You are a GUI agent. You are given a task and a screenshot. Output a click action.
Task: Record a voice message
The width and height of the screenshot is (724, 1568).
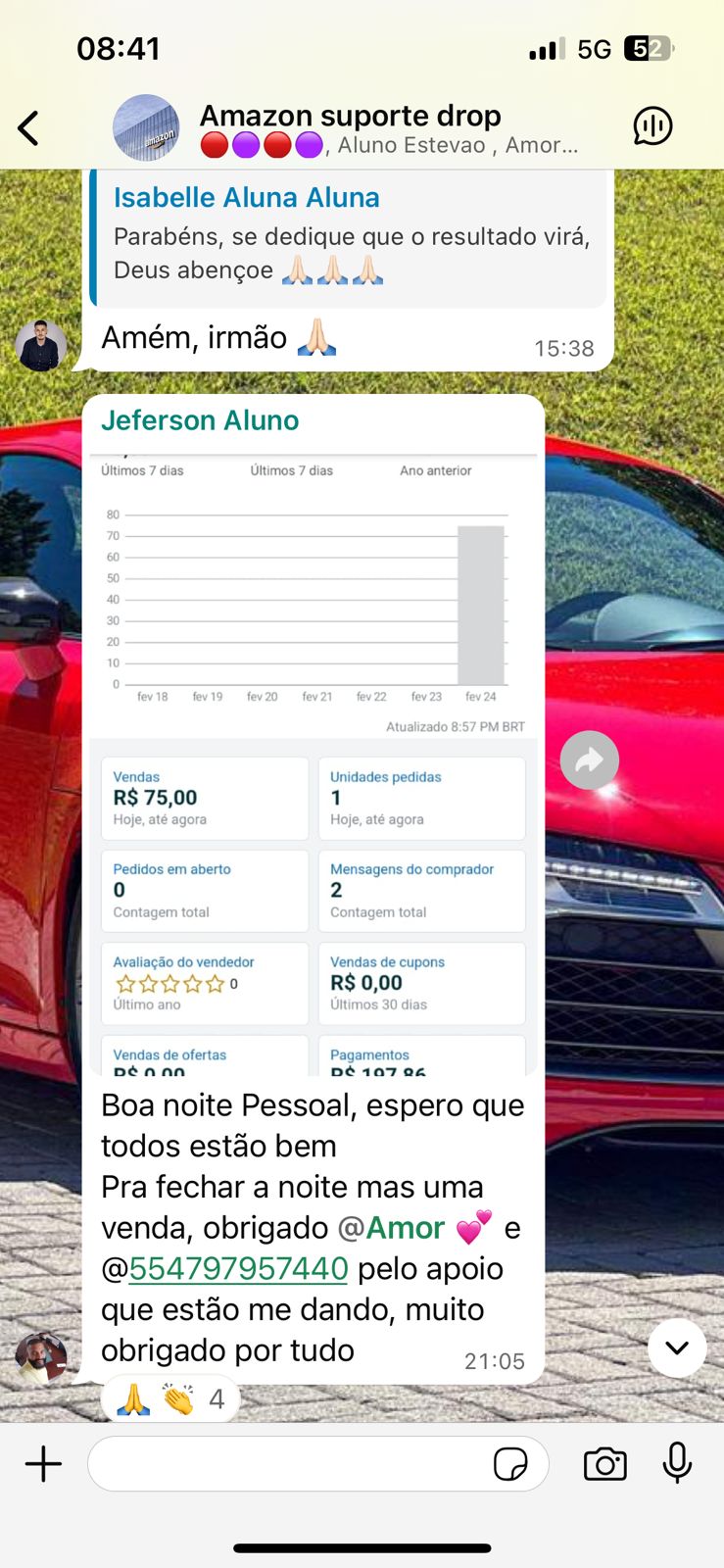pos(677,1464)
